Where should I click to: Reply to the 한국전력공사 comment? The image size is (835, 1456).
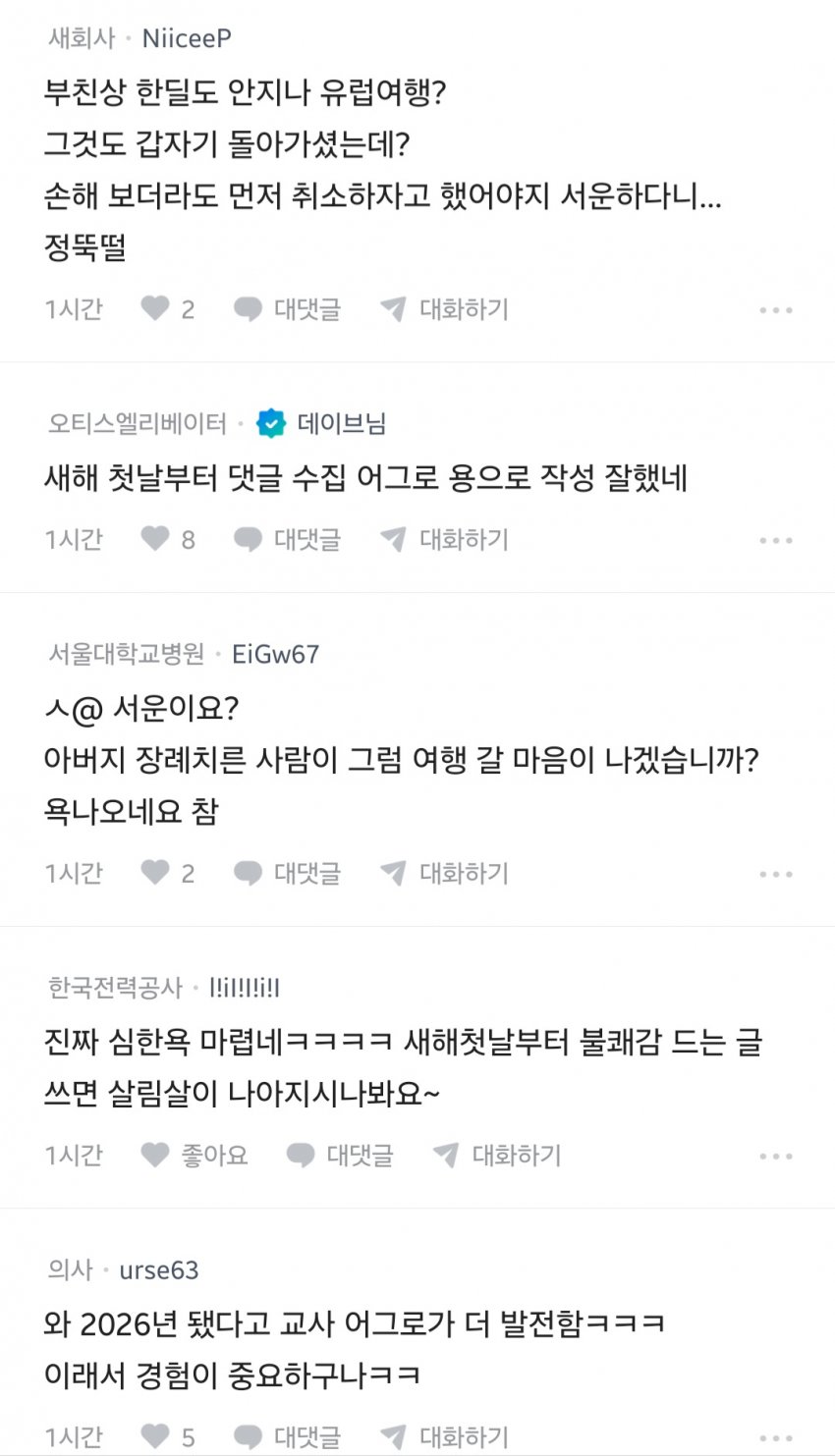tap(340, 1155)
